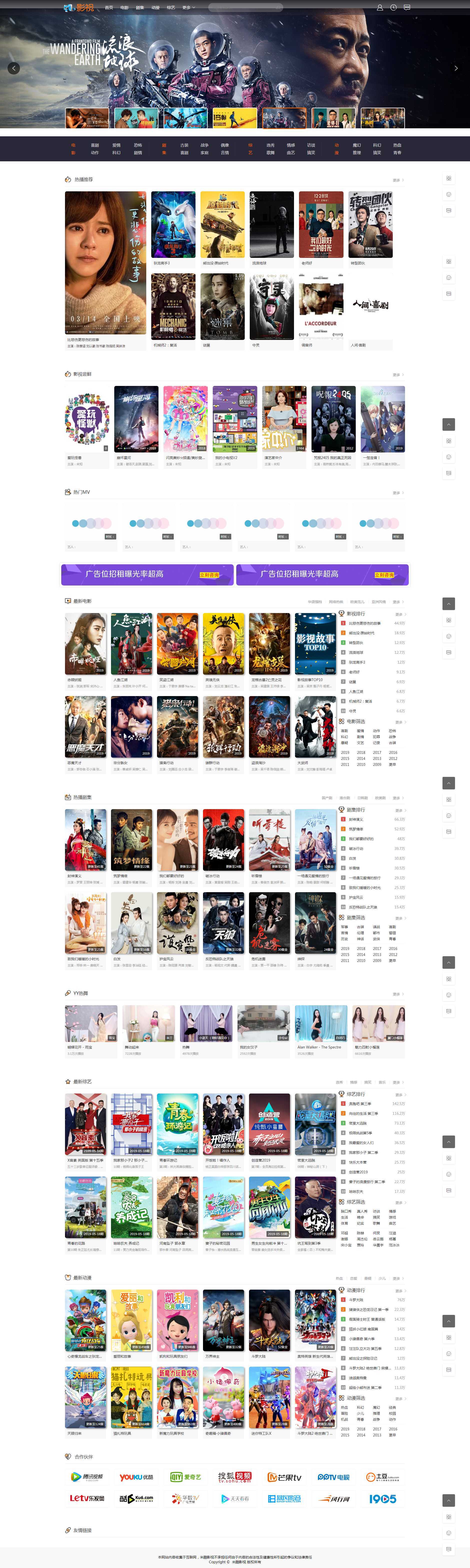Viewport: 470px width, 1568px height.
Task: Open the 流浪地球 movie card
Action: 271,225
